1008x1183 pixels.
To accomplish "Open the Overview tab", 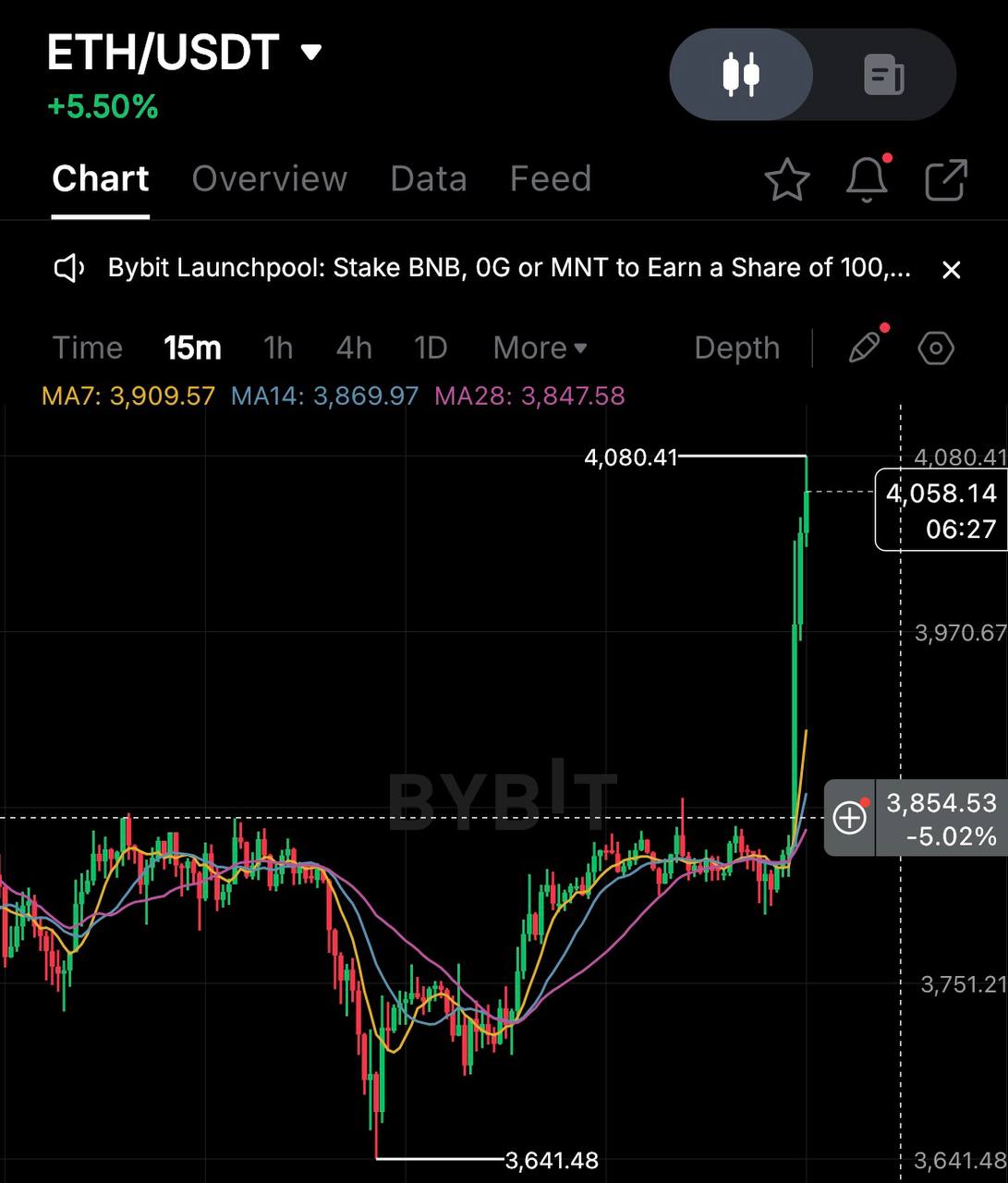I will 269,178.
